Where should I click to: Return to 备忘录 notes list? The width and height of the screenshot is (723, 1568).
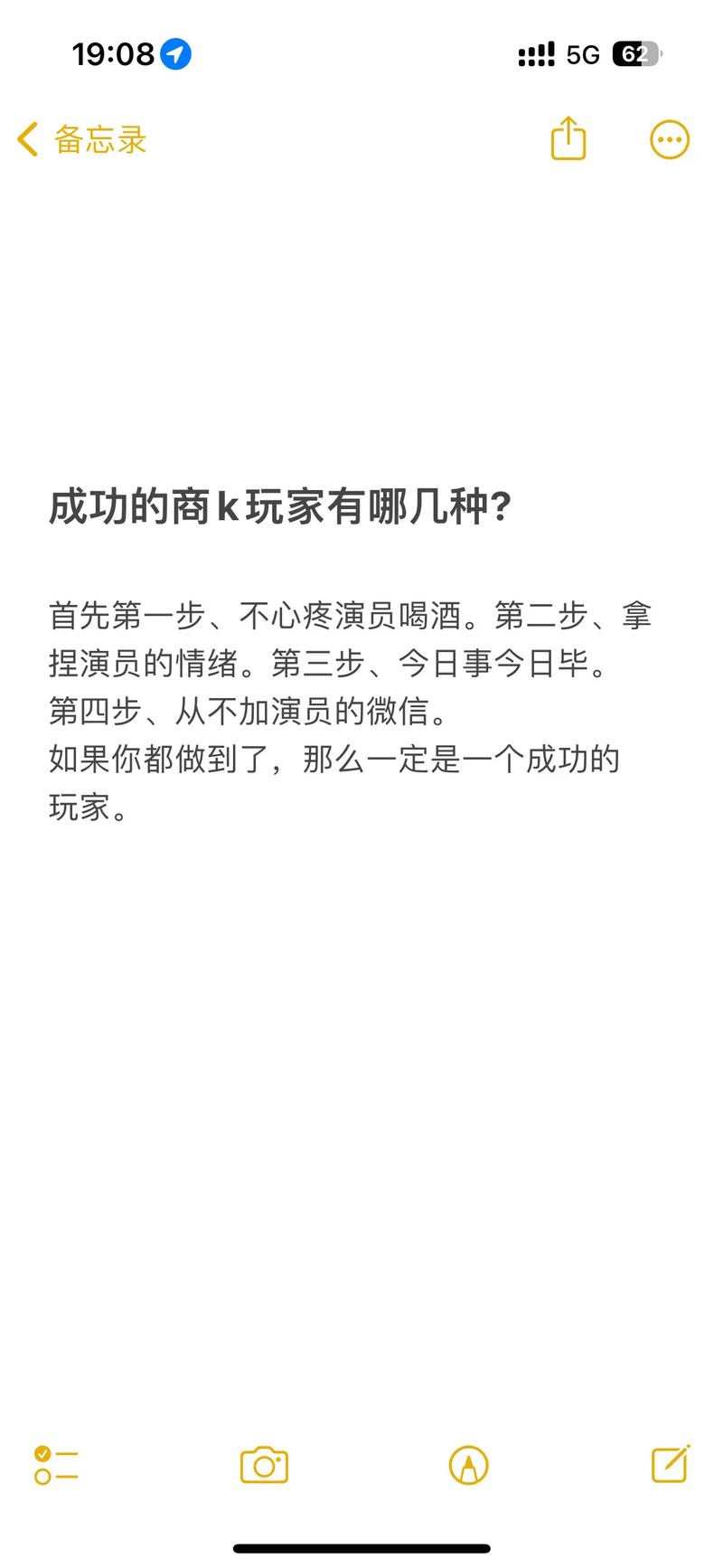pos(99,140)
